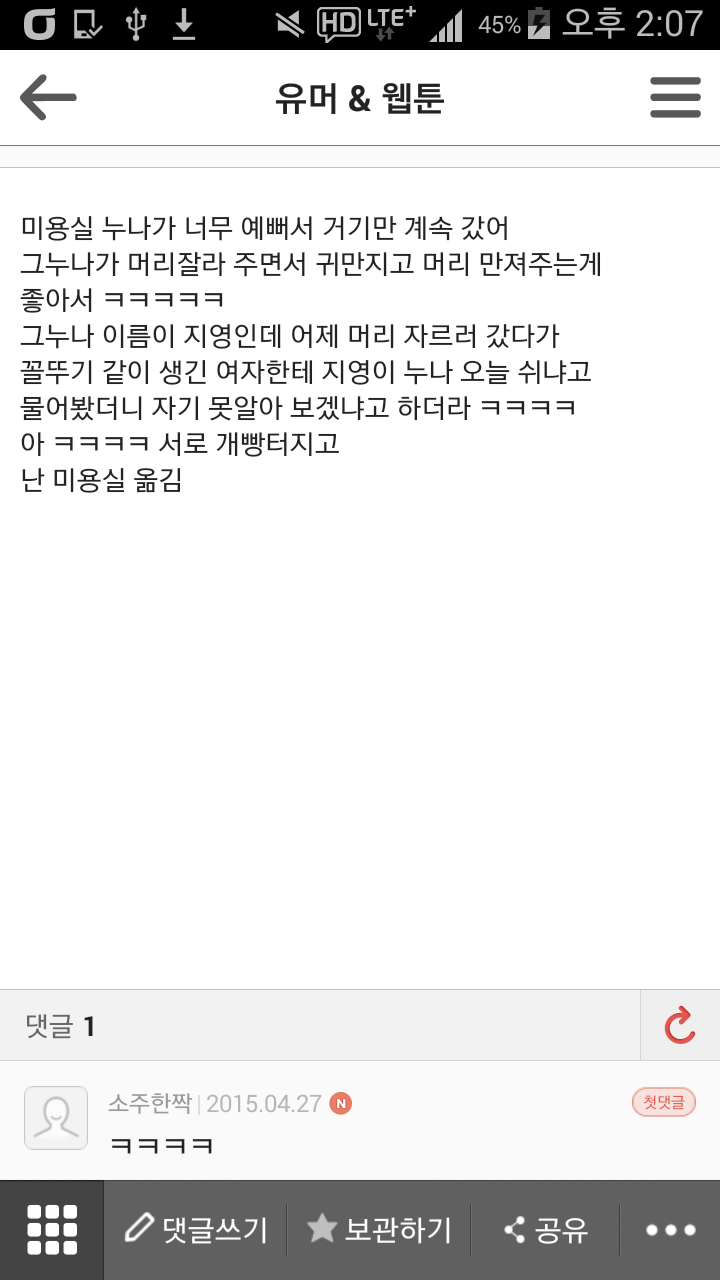Open the hamburger menu
Image resolution: width=720 pixels, height=1280 pixels.
click(x=675, y=98)
